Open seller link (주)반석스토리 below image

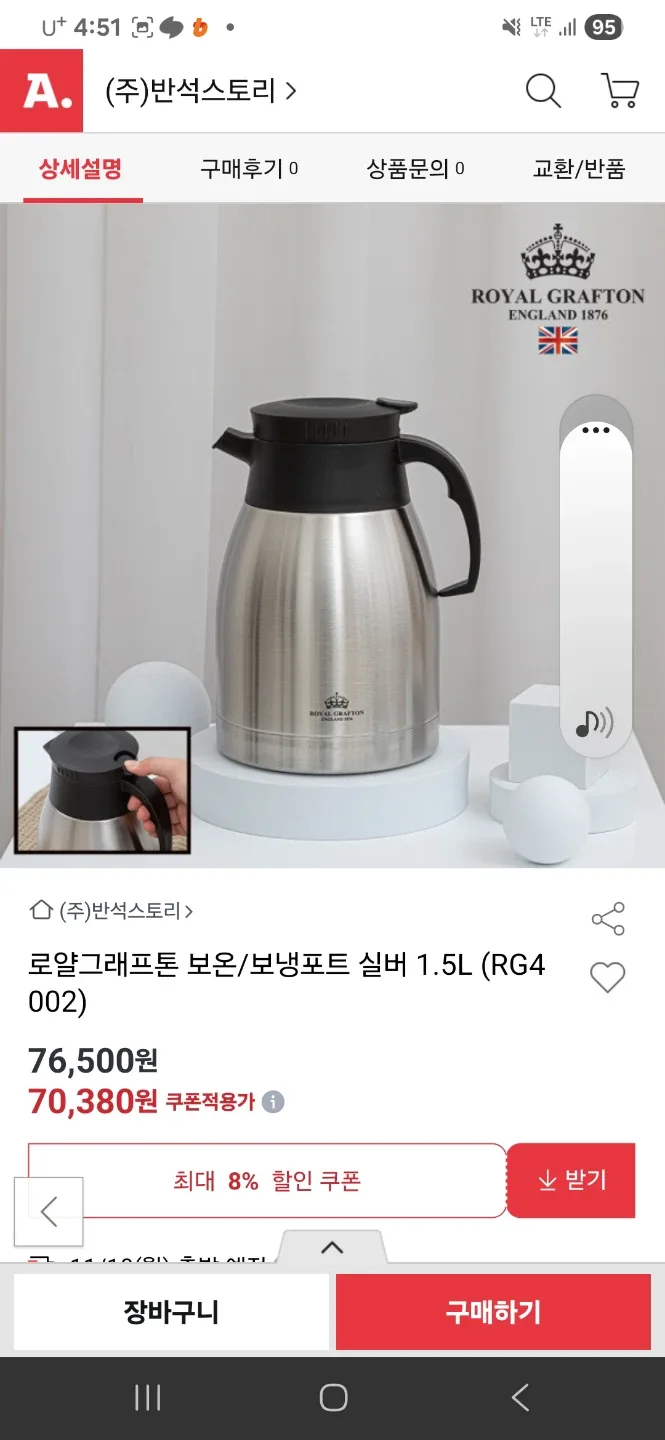click(x=112, y=911)
